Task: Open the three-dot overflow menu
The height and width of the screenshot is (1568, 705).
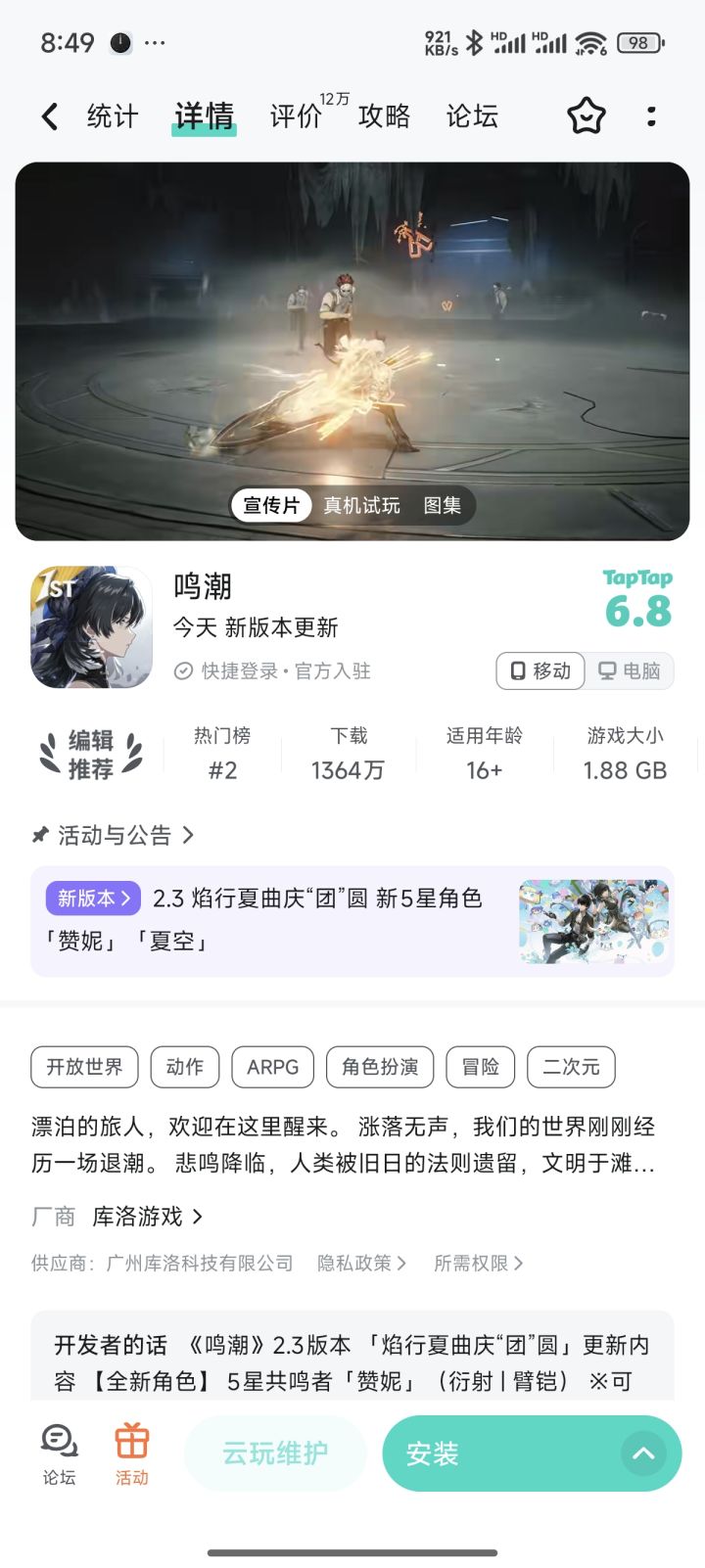Action: 651,115
